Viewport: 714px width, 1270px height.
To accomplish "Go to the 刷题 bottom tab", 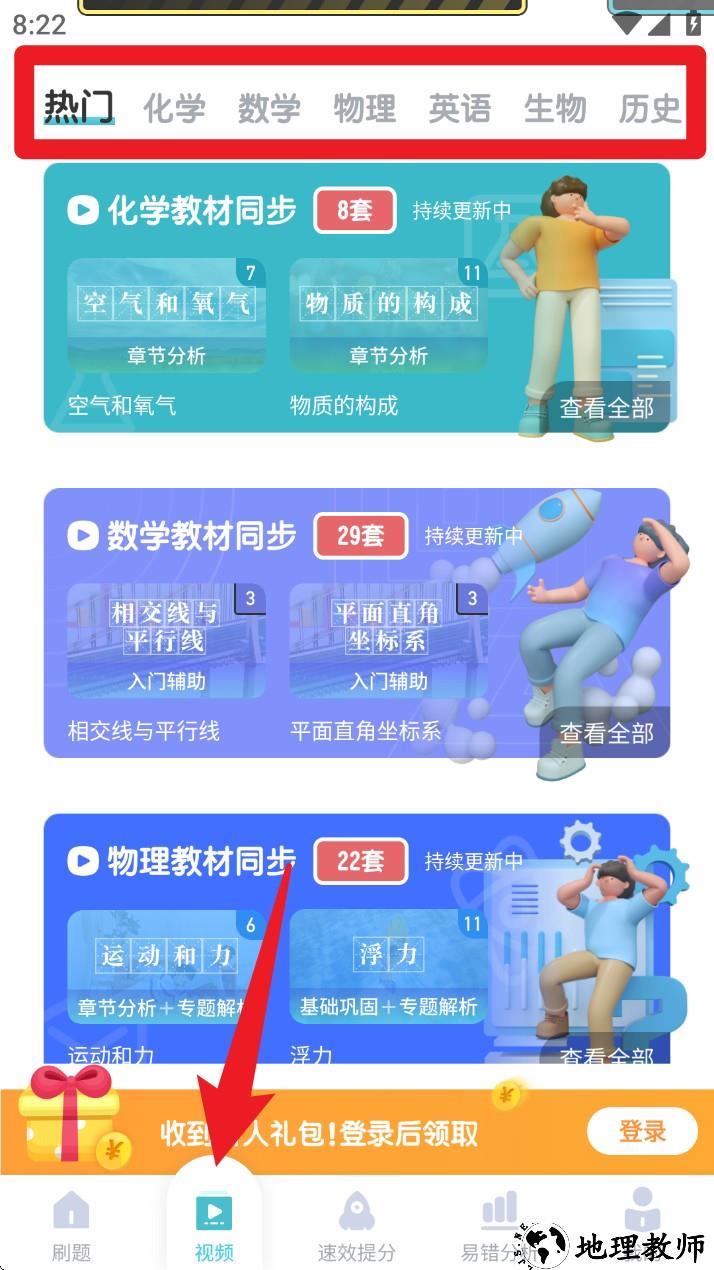I will (x=71, y=1225).
